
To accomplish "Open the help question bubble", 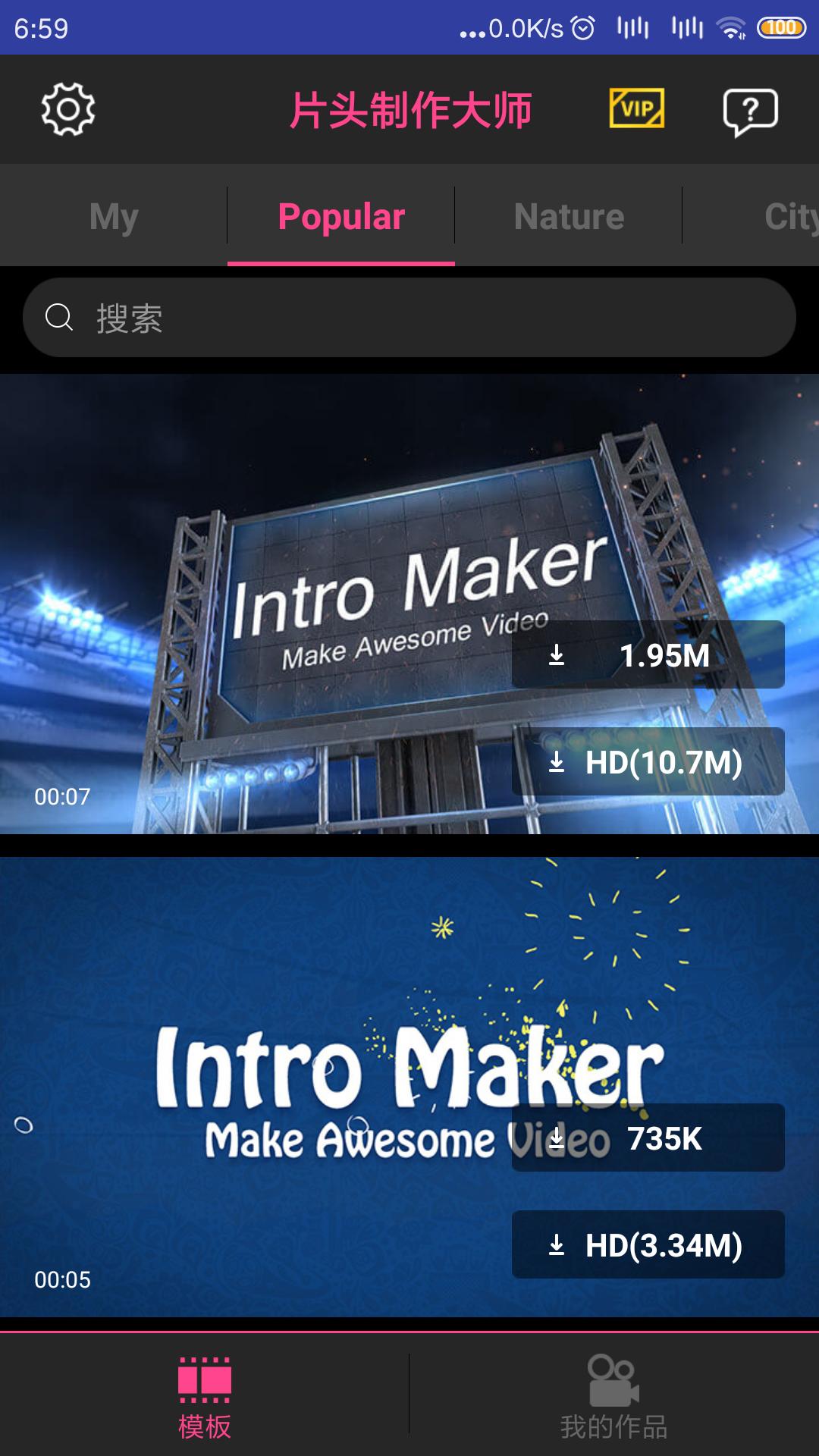I will click(x=750, y=111).
